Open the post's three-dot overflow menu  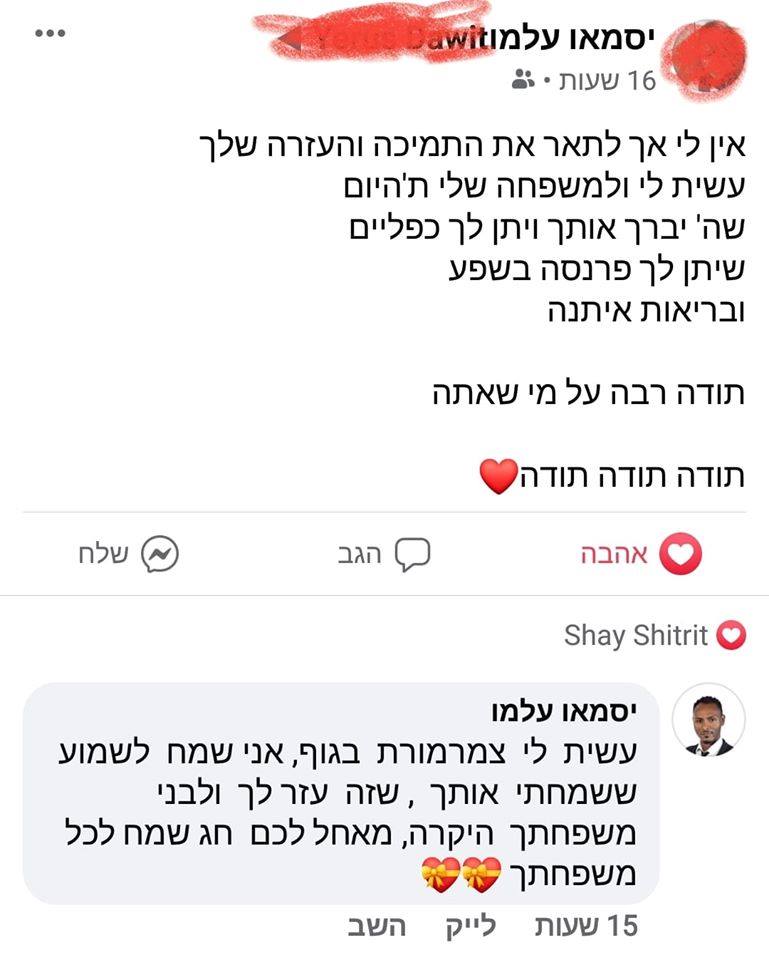coord(50,33)
